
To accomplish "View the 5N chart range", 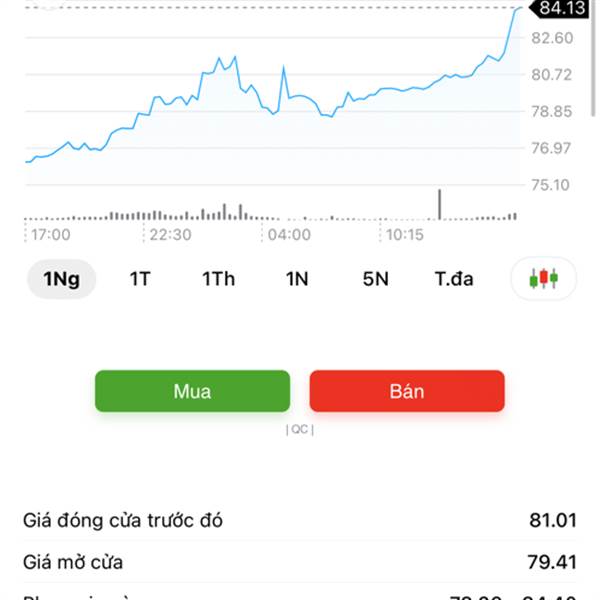I will [x=375, y=279].
